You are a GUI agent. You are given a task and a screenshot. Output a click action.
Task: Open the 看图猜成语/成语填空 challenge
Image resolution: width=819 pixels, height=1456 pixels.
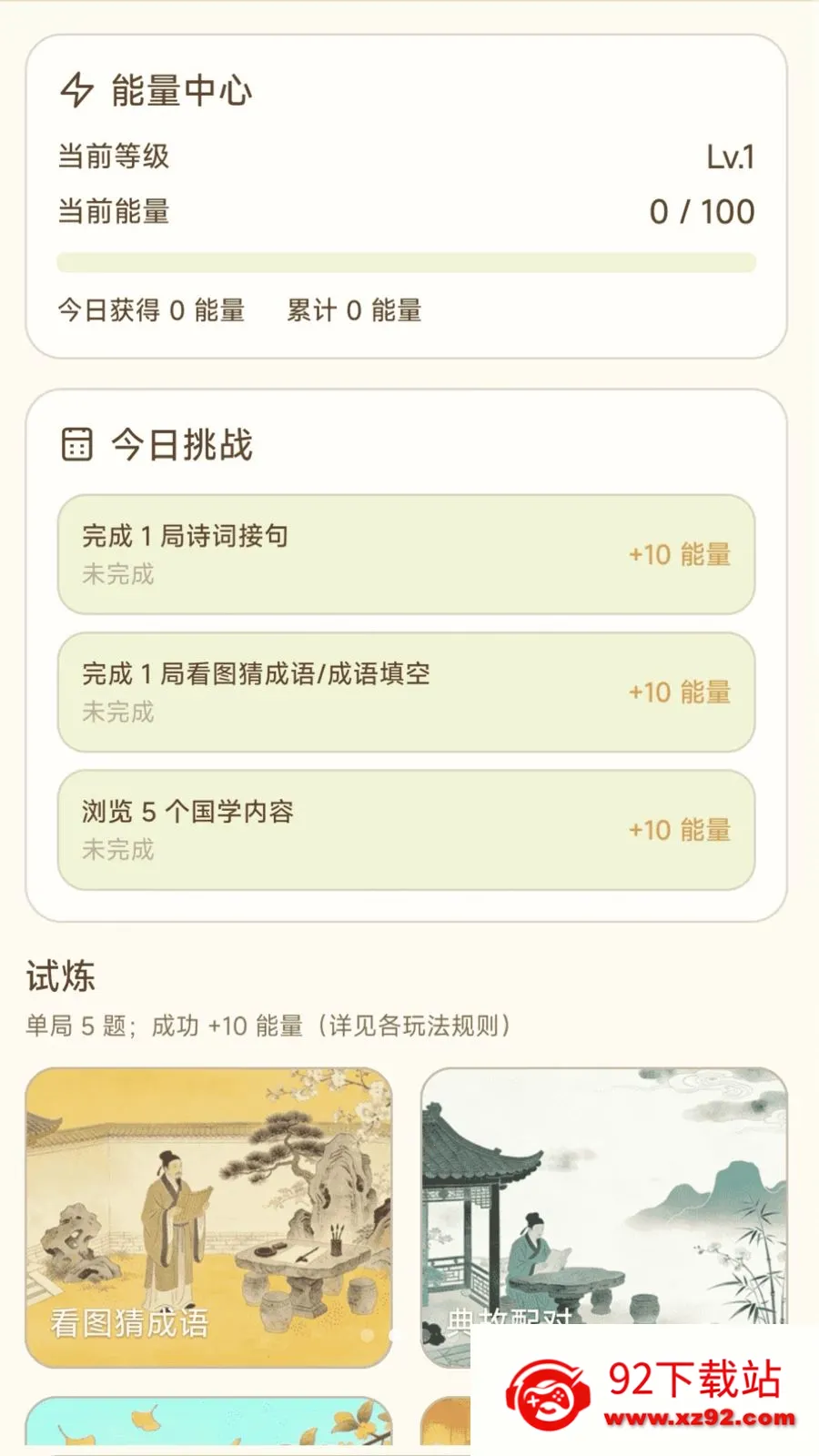coord(406,692)
